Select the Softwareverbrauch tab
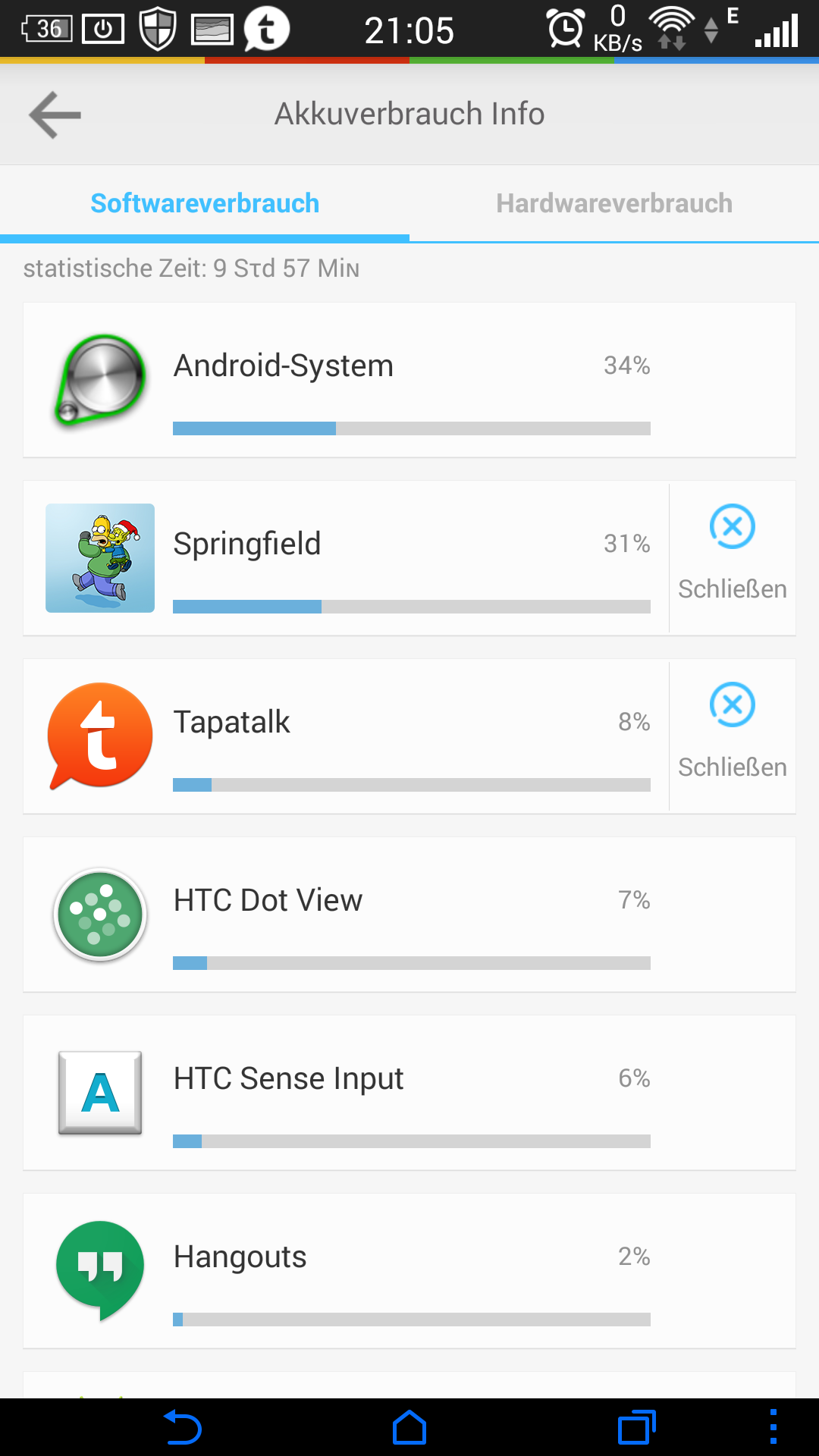Image resolution: width=819 pixels, height=1456 pixels. point(205,203)
